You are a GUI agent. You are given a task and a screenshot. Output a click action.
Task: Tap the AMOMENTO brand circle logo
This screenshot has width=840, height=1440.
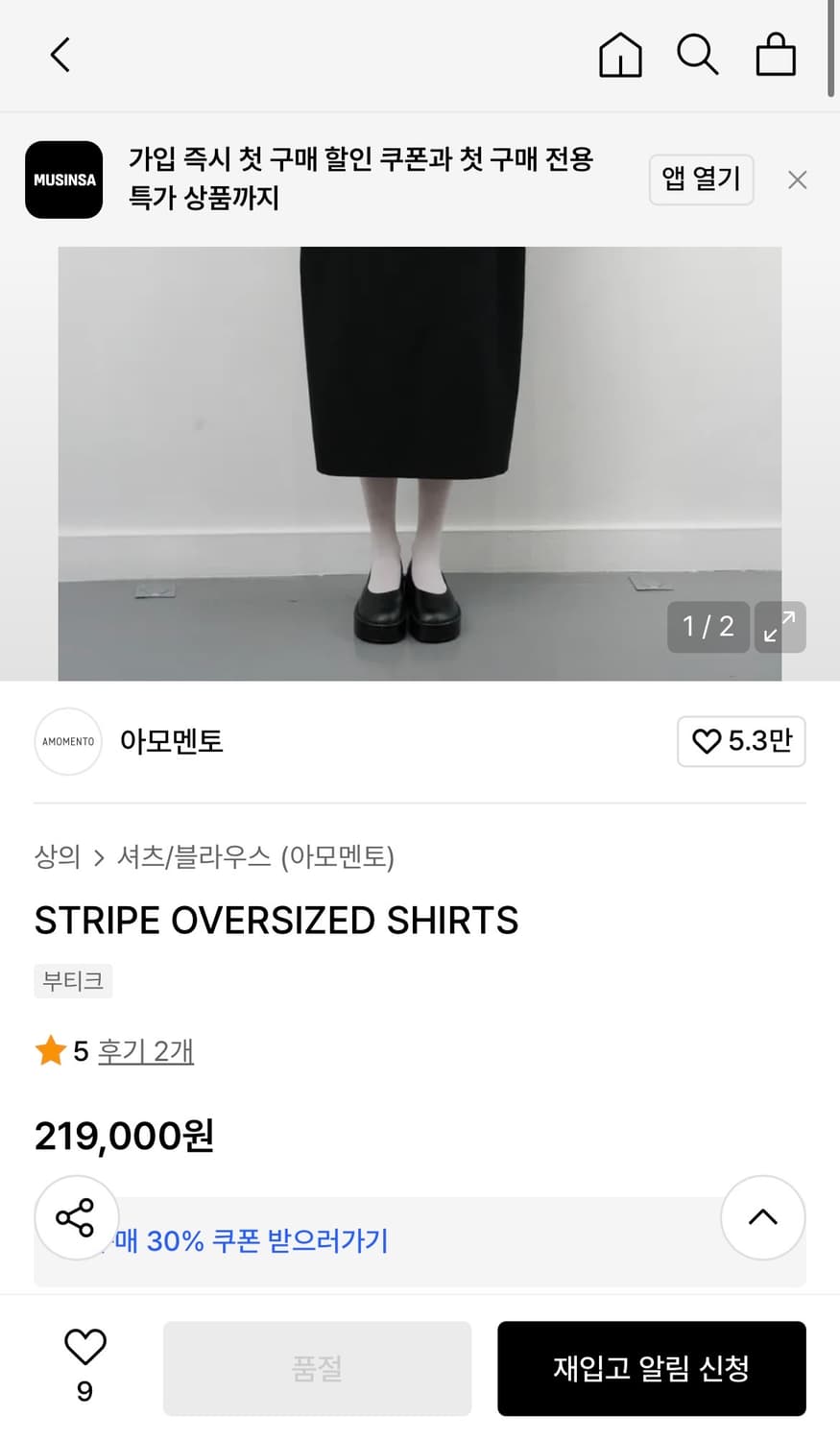coord(67,741)
